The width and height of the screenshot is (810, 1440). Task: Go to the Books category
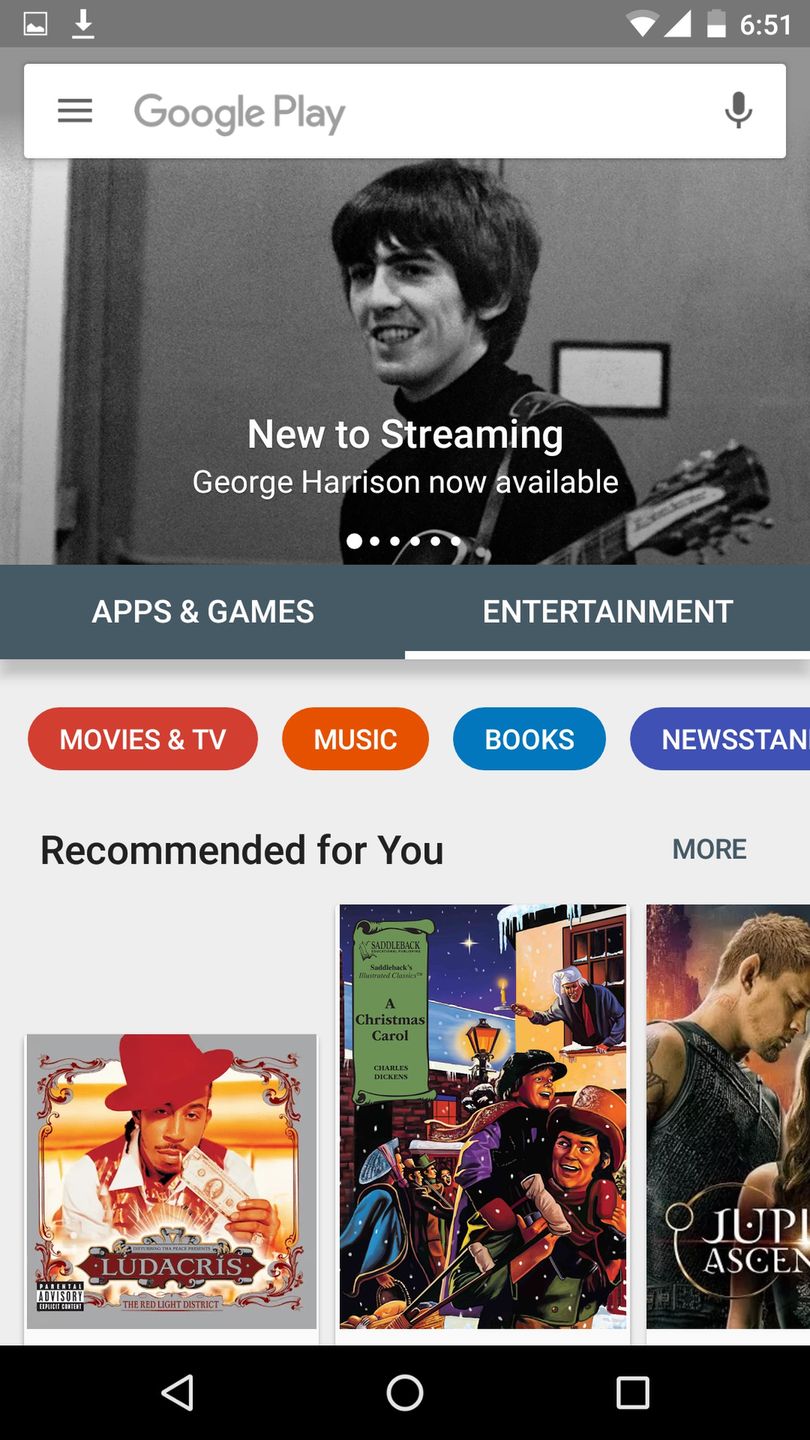(x=529, y=739)
